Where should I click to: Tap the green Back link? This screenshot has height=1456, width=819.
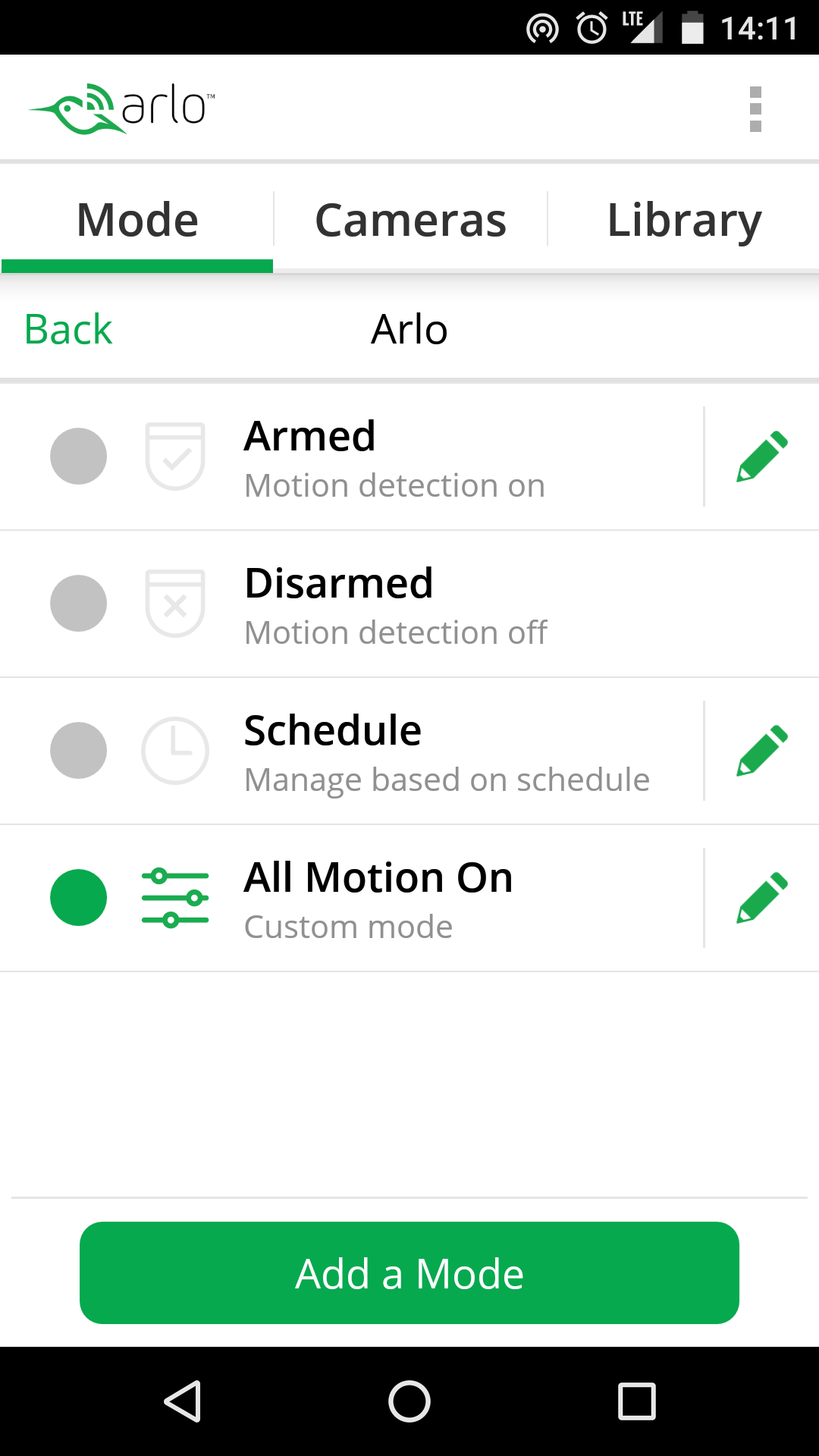68,329
